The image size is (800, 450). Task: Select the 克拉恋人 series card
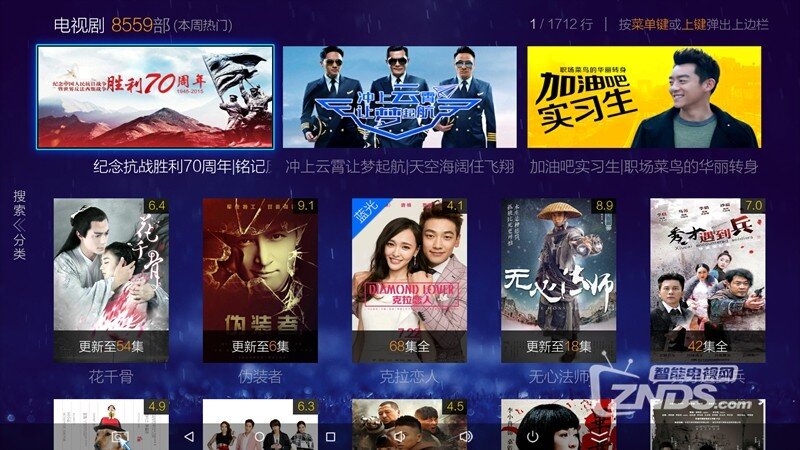(x=409, y=280)
